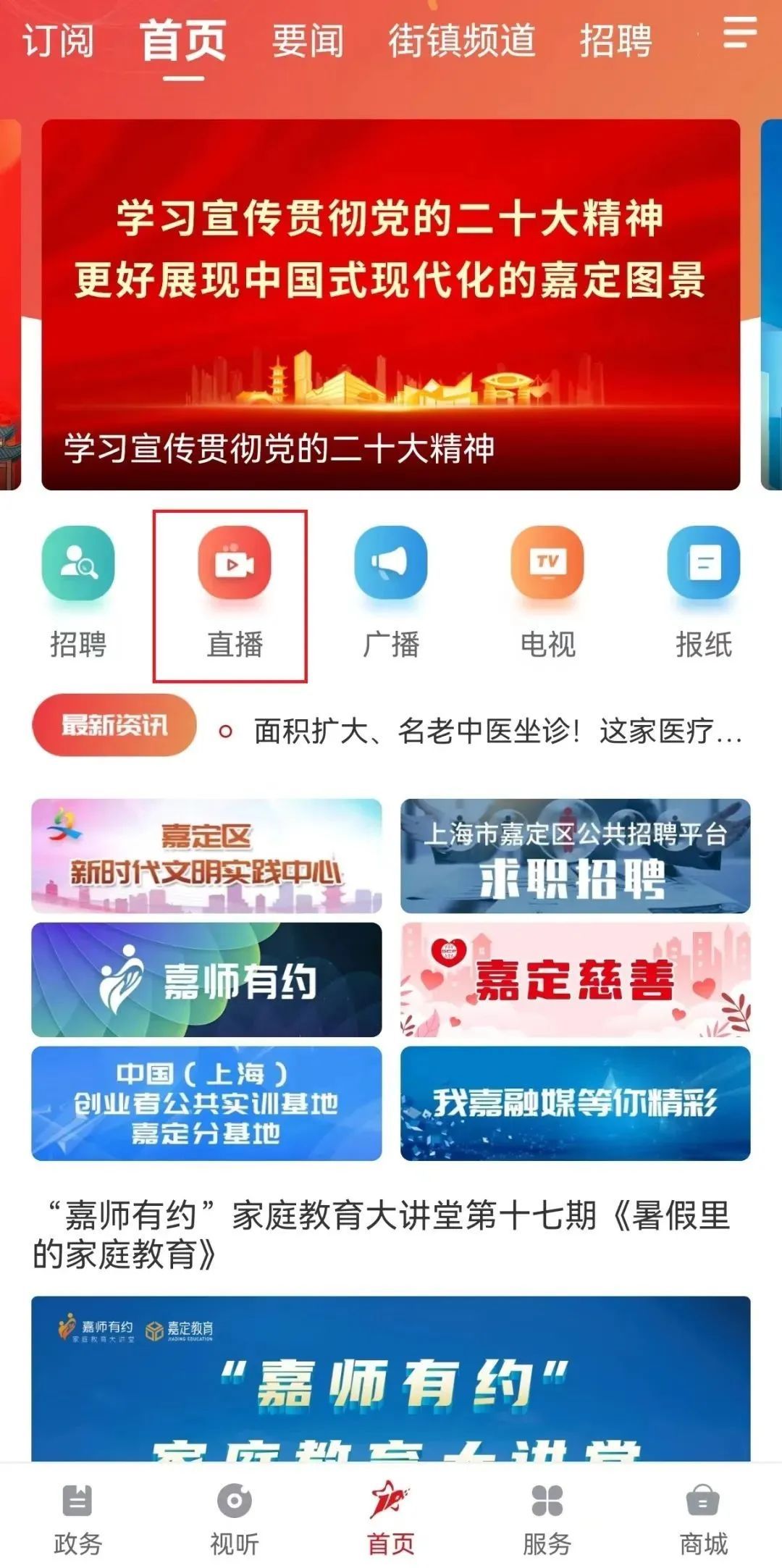The image size is (782, 1568).
Task: Tap the 嘉师有约 card
Action: pos(206,979)
